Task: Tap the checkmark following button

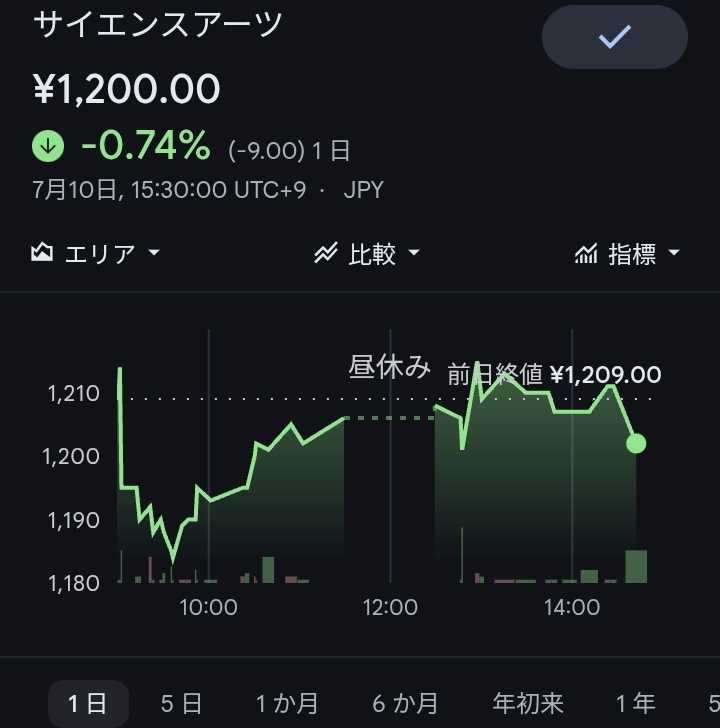Action: pyautogui.click(x=615, y=37)
